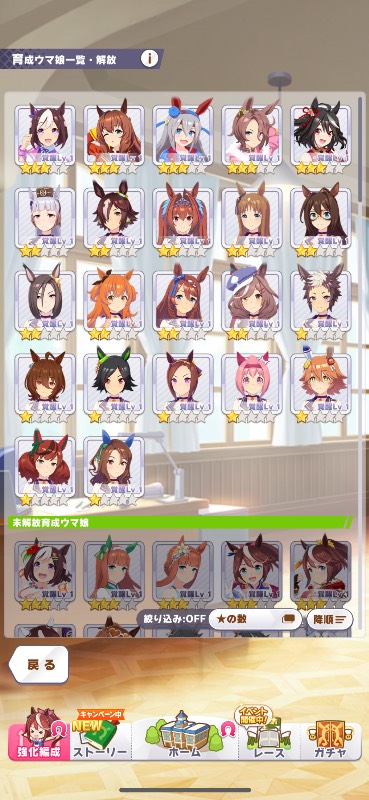Open the 絞り込み:OFF filter
The image size is (369, 800).
pos(174,619)
